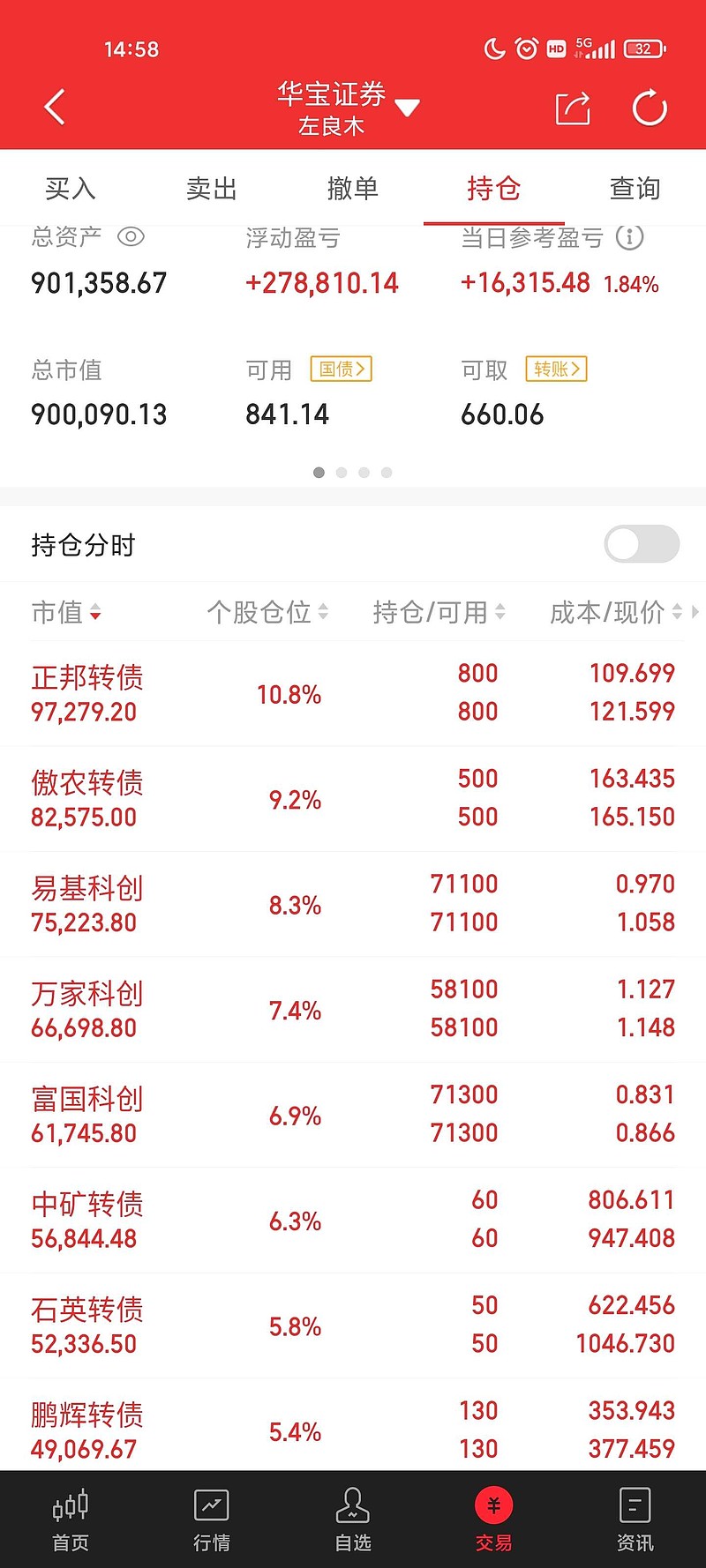Screen dimensions: 706x1568
Task: Switch to the 买入 tab
Action: pyautogui.click(x=71, y=188)
